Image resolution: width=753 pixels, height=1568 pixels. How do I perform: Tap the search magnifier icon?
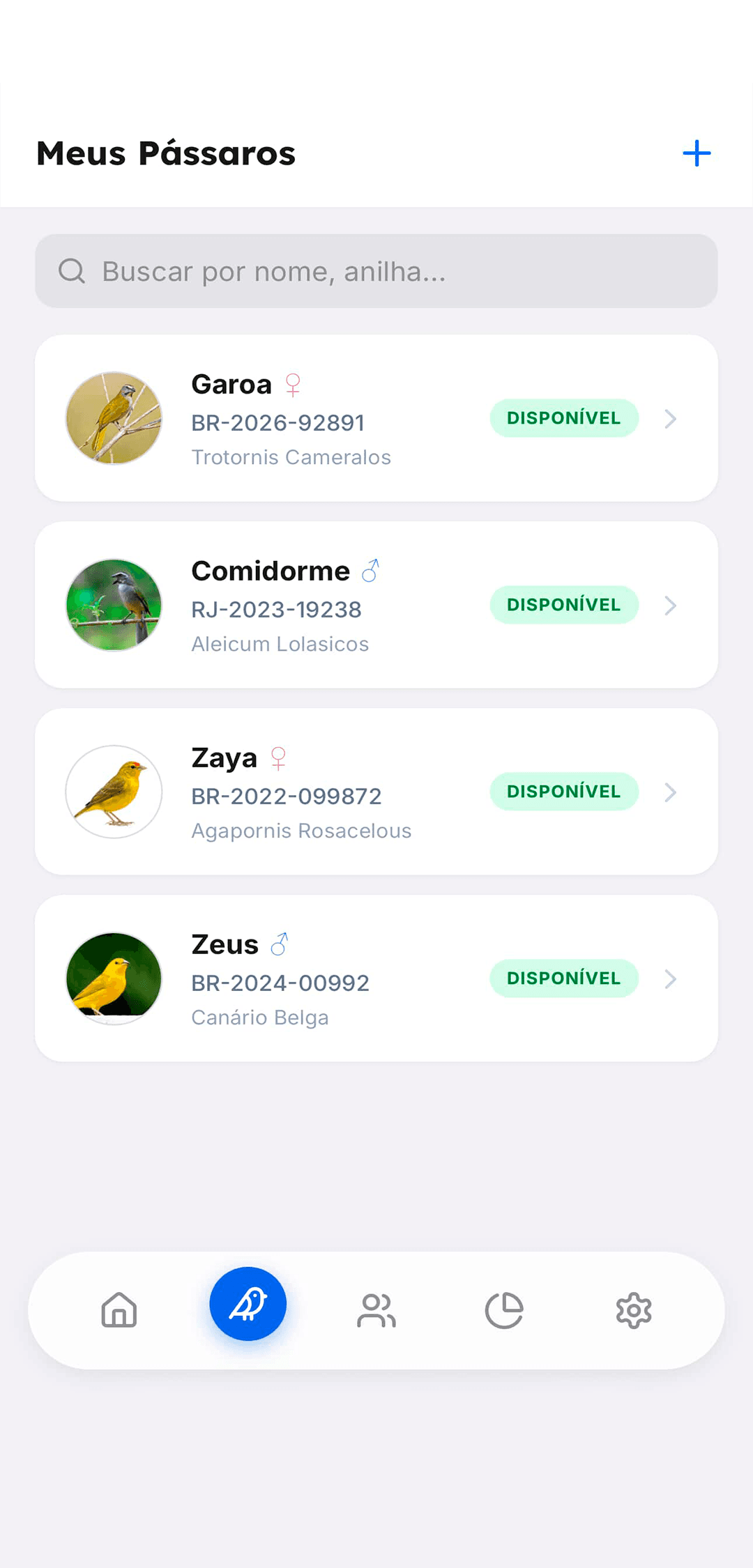pos(73,270)
